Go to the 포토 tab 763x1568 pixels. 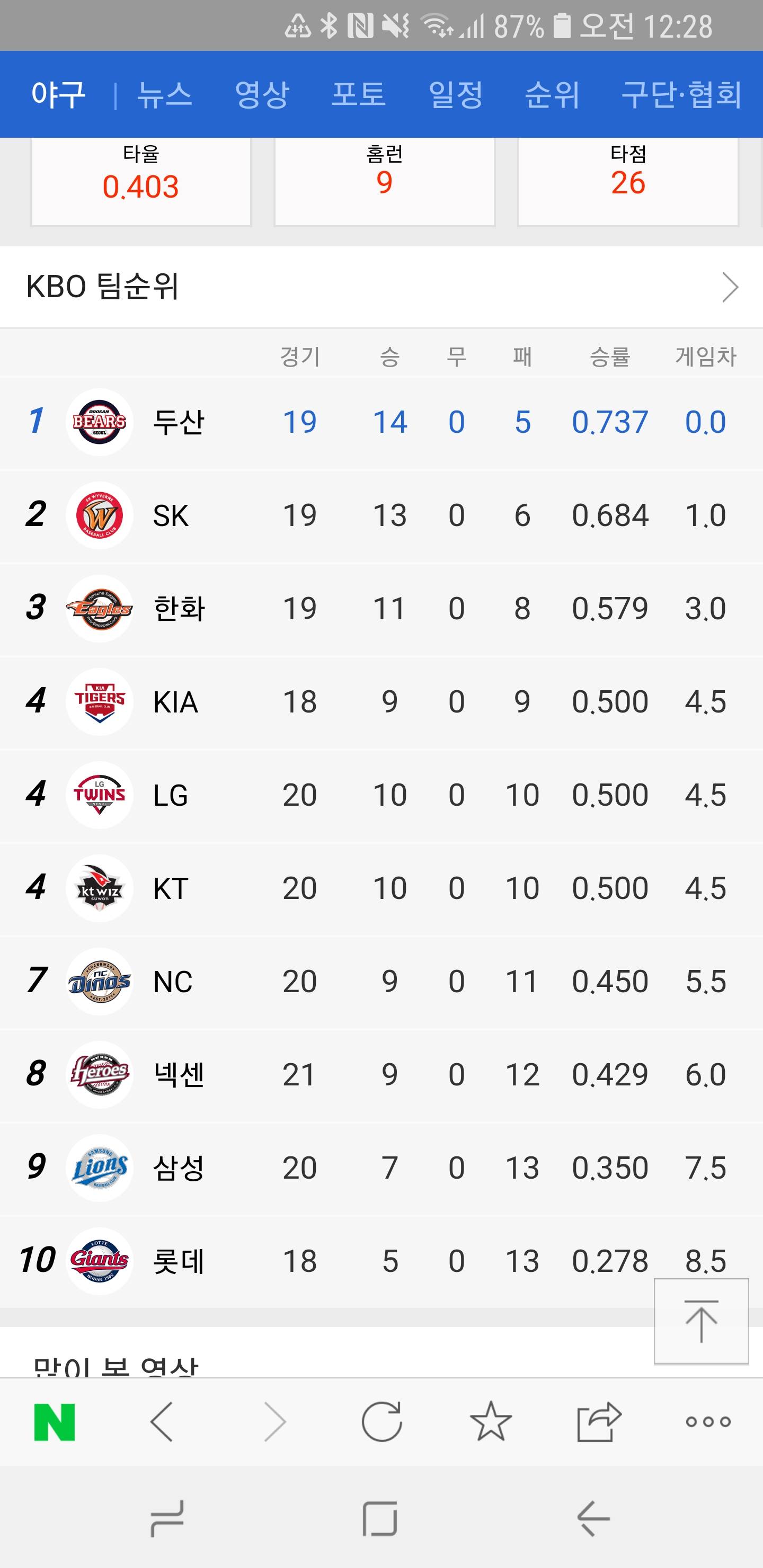click(x=358, y=95)
